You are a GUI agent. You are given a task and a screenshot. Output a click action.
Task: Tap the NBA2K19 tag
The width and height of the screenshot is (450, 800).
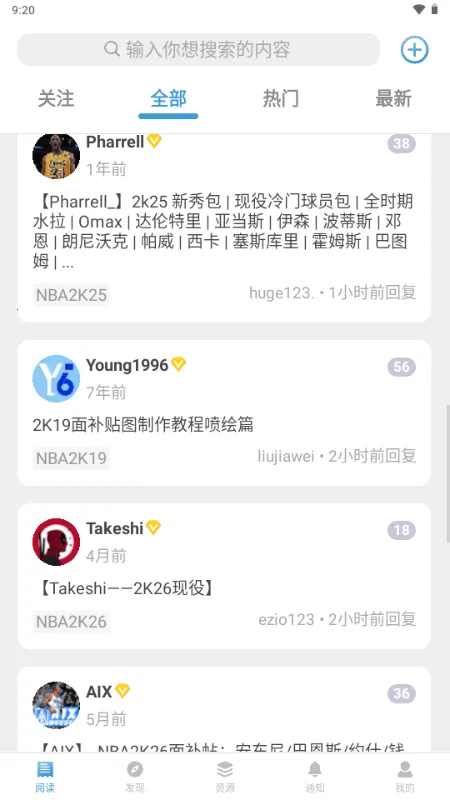pyautogui.click(x=71, y=458)
